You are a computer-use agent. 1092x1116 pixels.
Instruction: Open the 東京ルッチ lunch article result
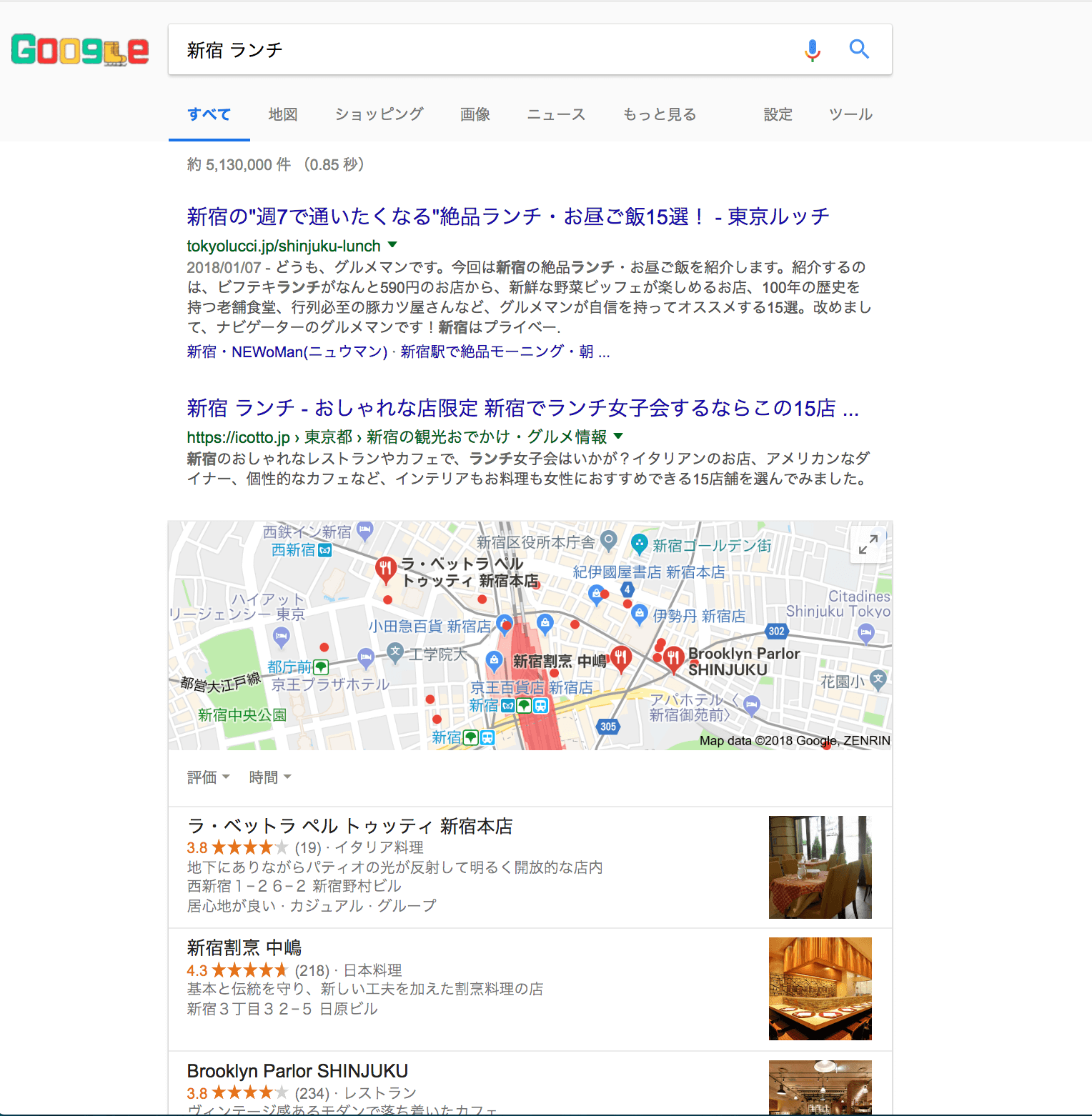pos(507,216)
